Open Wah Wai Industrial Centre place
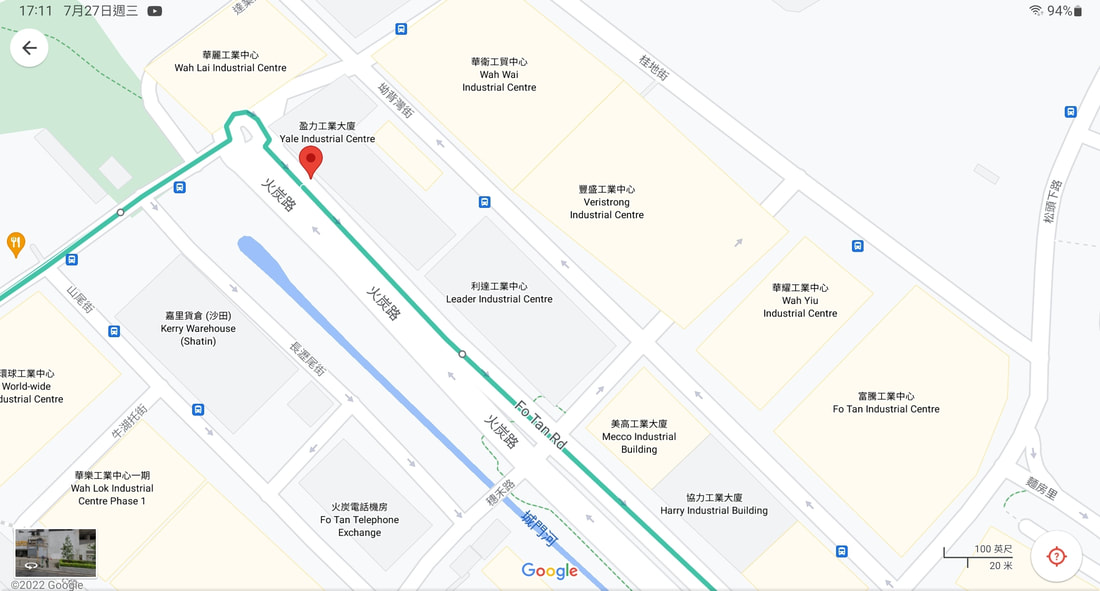The height and width of the screenshot is (591, 1100). click(x=499, y=75)
